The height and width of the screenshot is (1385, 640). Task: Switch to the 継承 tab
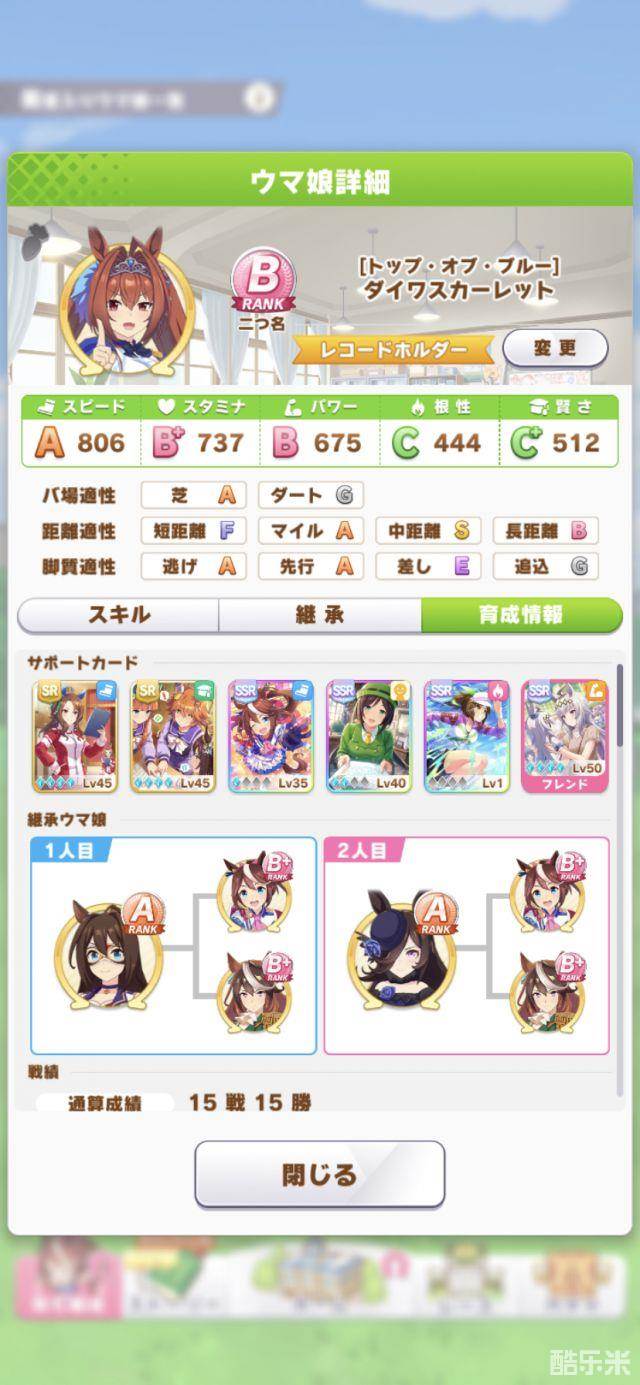tap(320, 615)
